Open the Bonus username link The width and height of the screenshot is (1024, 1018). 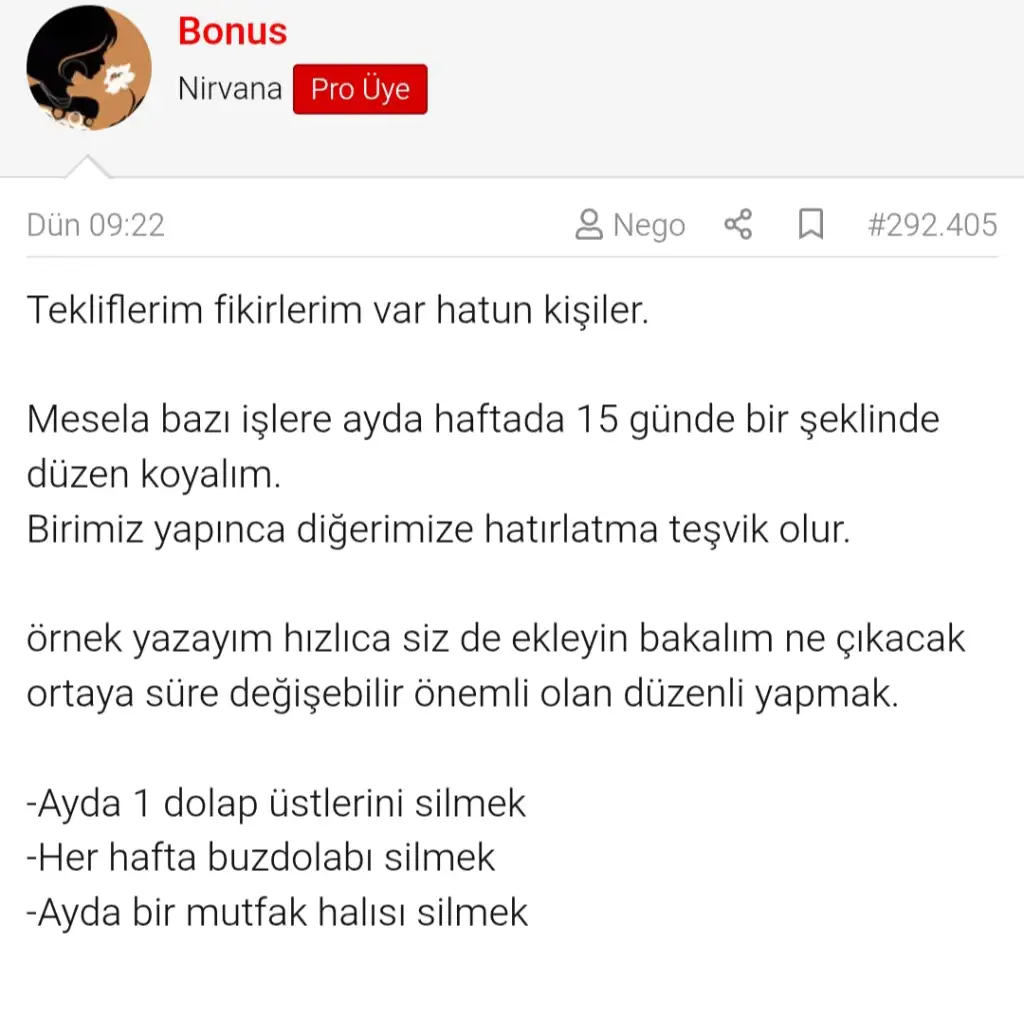point(232,31)
